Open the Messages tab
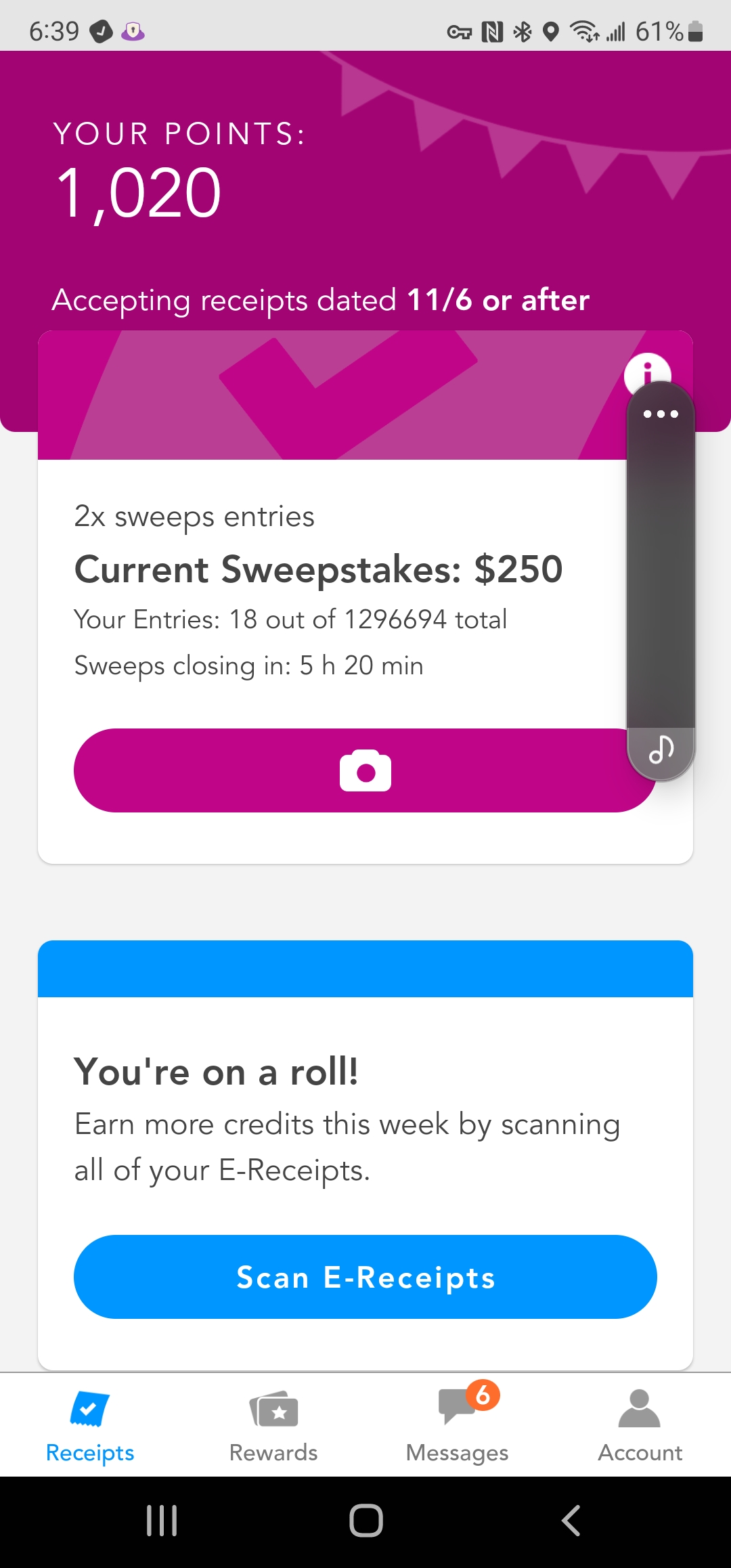Viewport: 731px width, 1568px height. pyautogui.click(x=458, y=1424)
